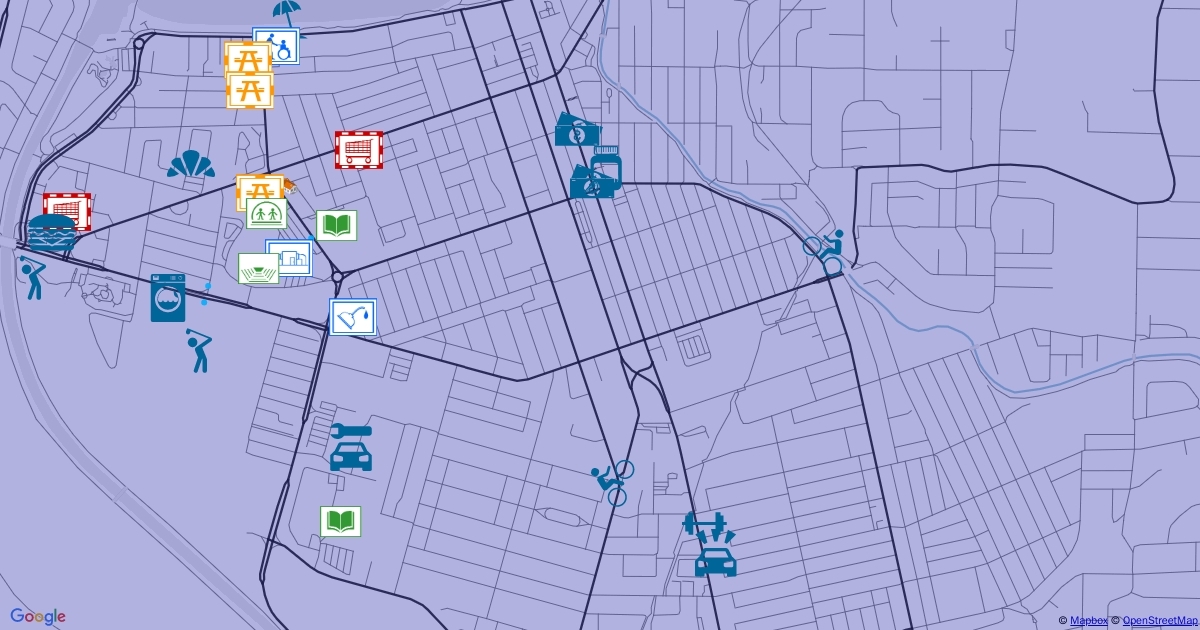The width and height of the screenshot is (1200, 630).
Task: Open the Mapbox attribution link
Action: (x=1088, y=621)
